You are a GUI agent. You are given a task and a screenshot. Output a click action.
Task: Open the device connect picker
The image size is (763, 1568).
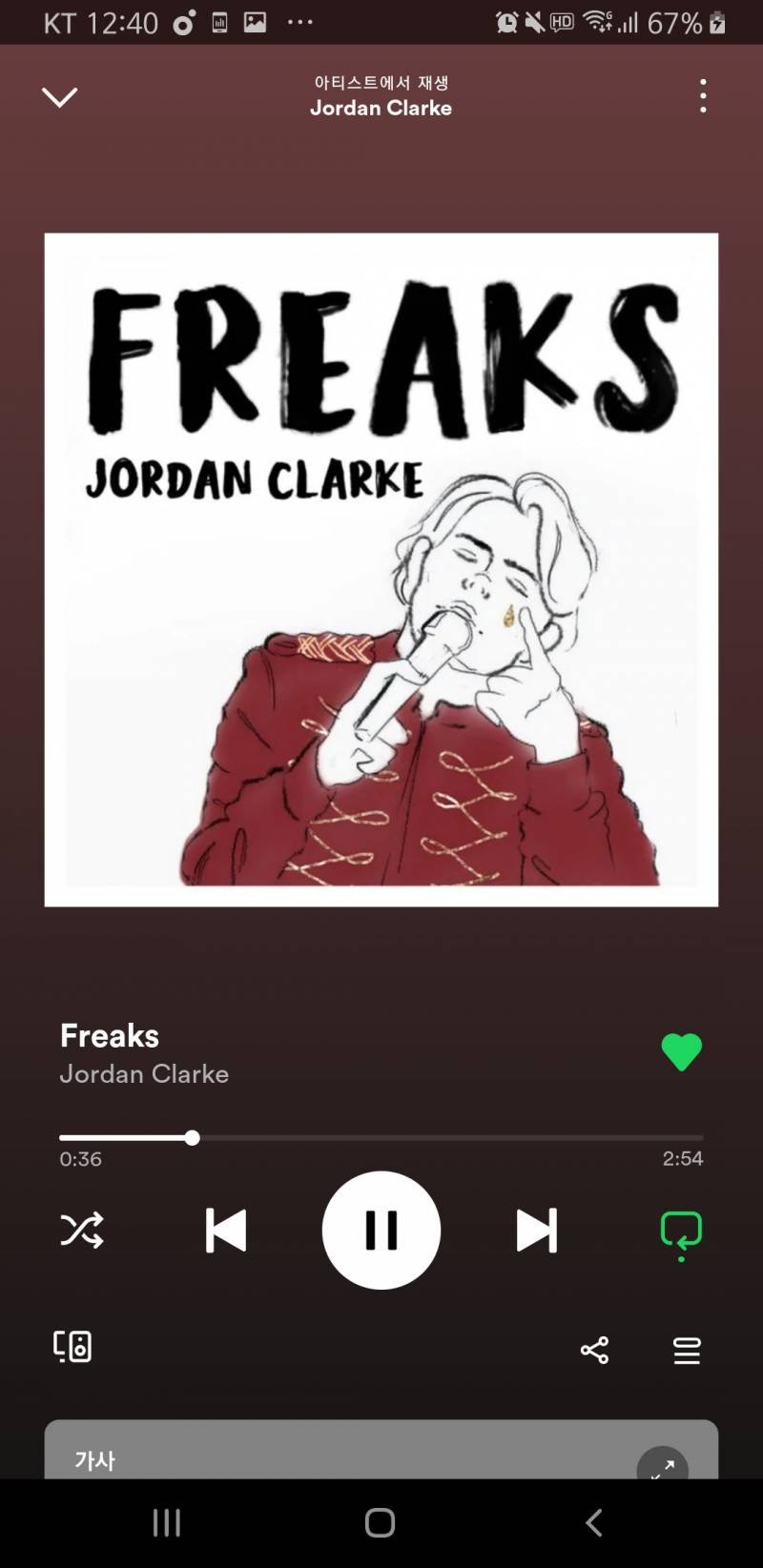pyautogui.click(x=72, y=1347)
